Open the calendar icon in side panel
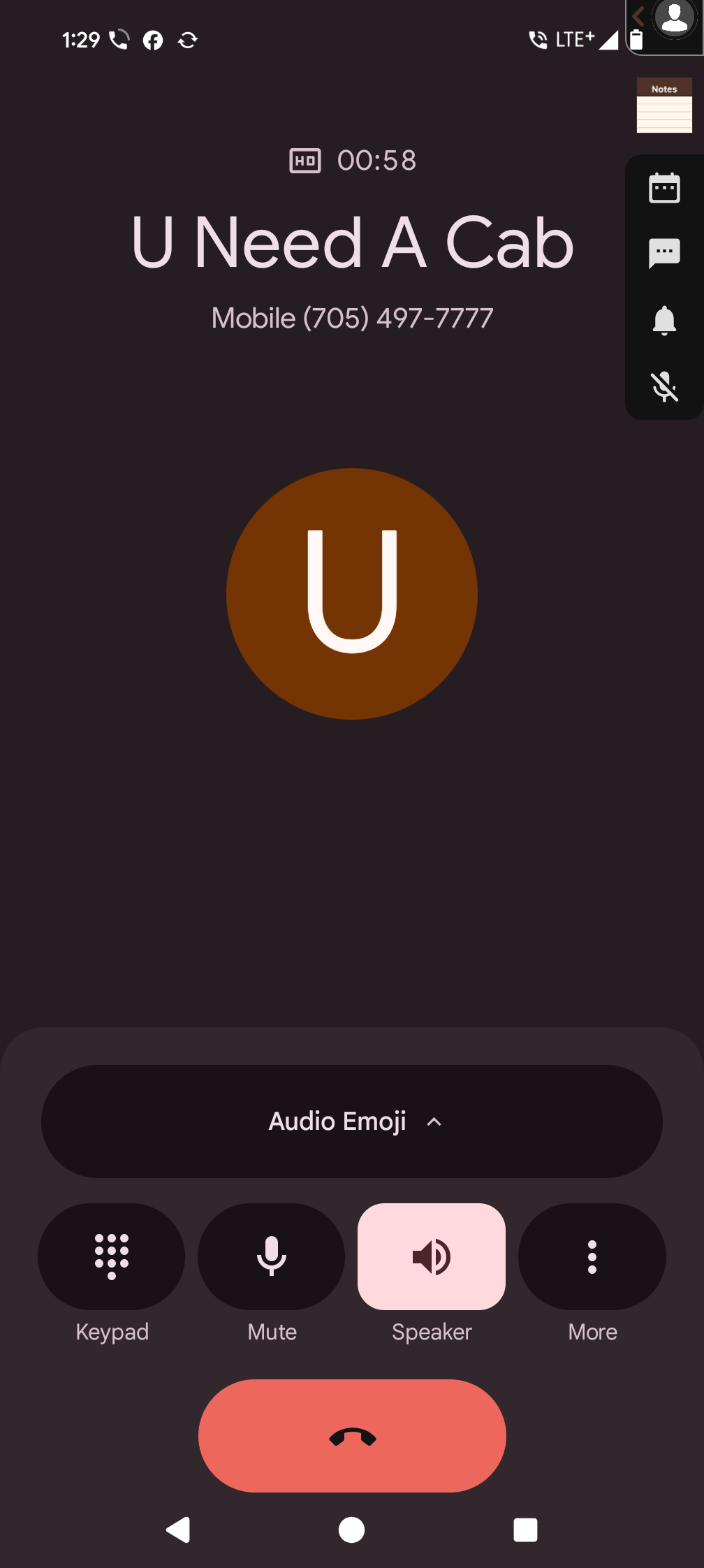This screenshot has height=1568, width=704. pos(664,188)
